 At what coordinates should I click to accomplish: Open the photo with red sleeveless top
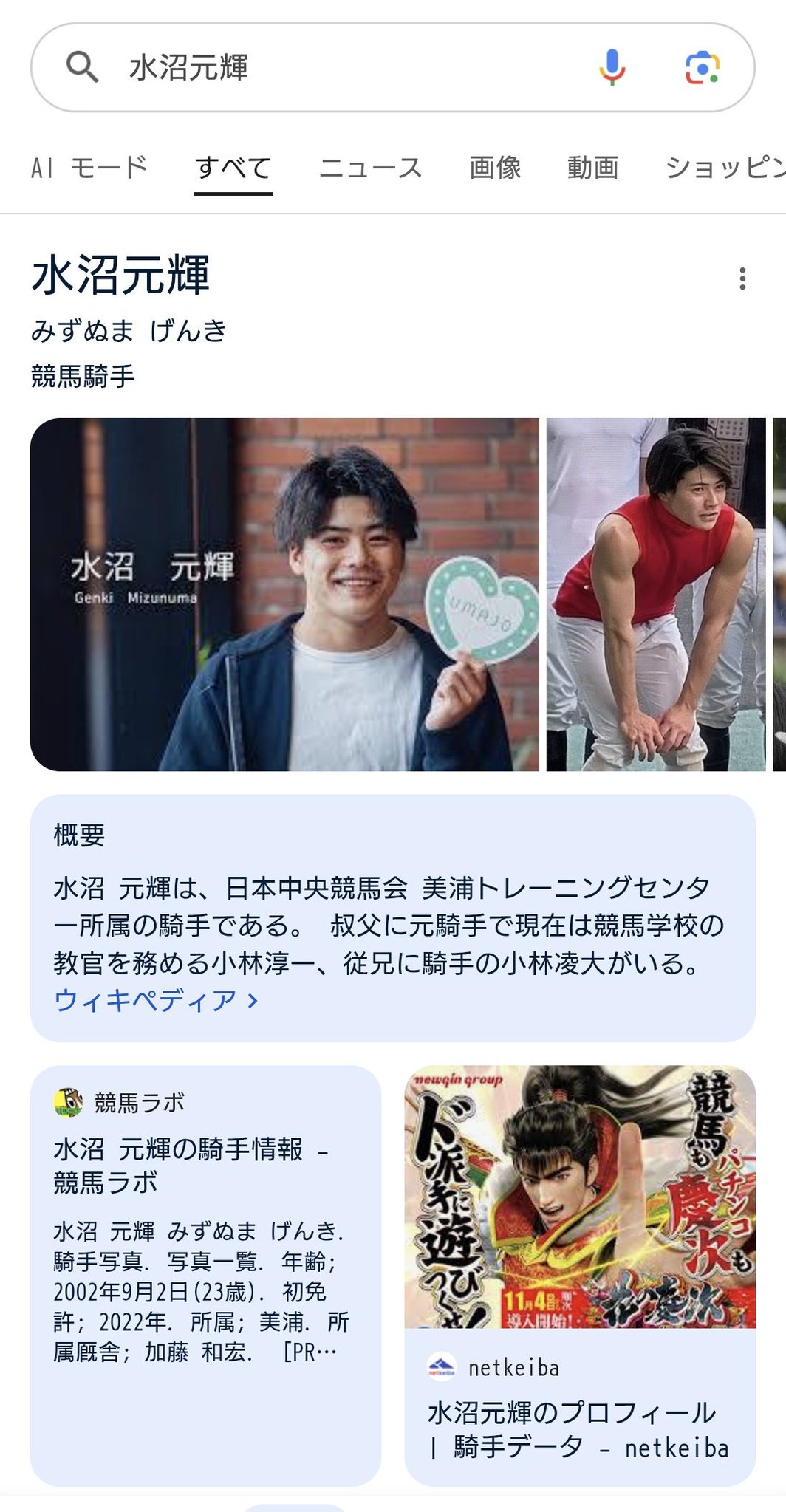[x=655, y=595]
